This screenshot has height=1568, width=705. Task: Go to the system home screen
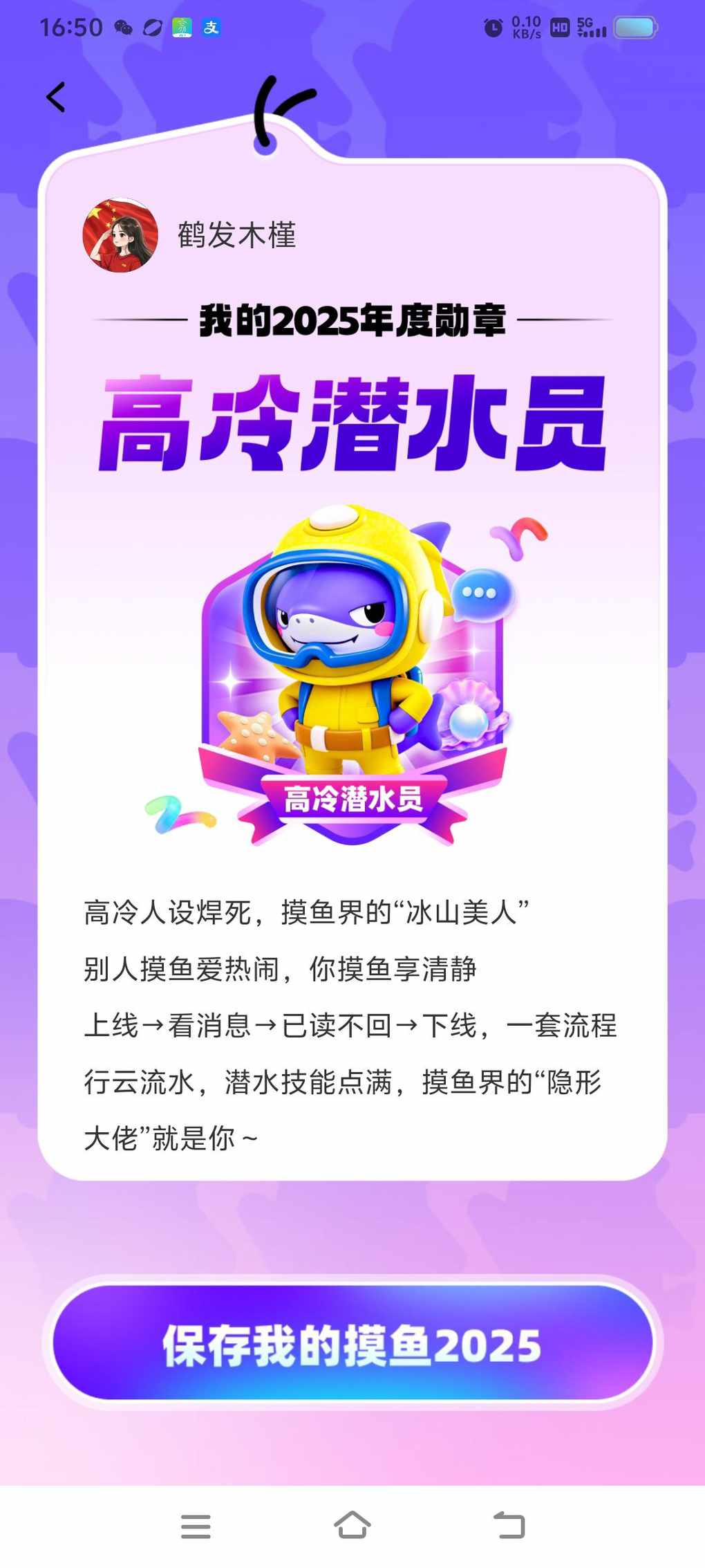pos(352,1524)
